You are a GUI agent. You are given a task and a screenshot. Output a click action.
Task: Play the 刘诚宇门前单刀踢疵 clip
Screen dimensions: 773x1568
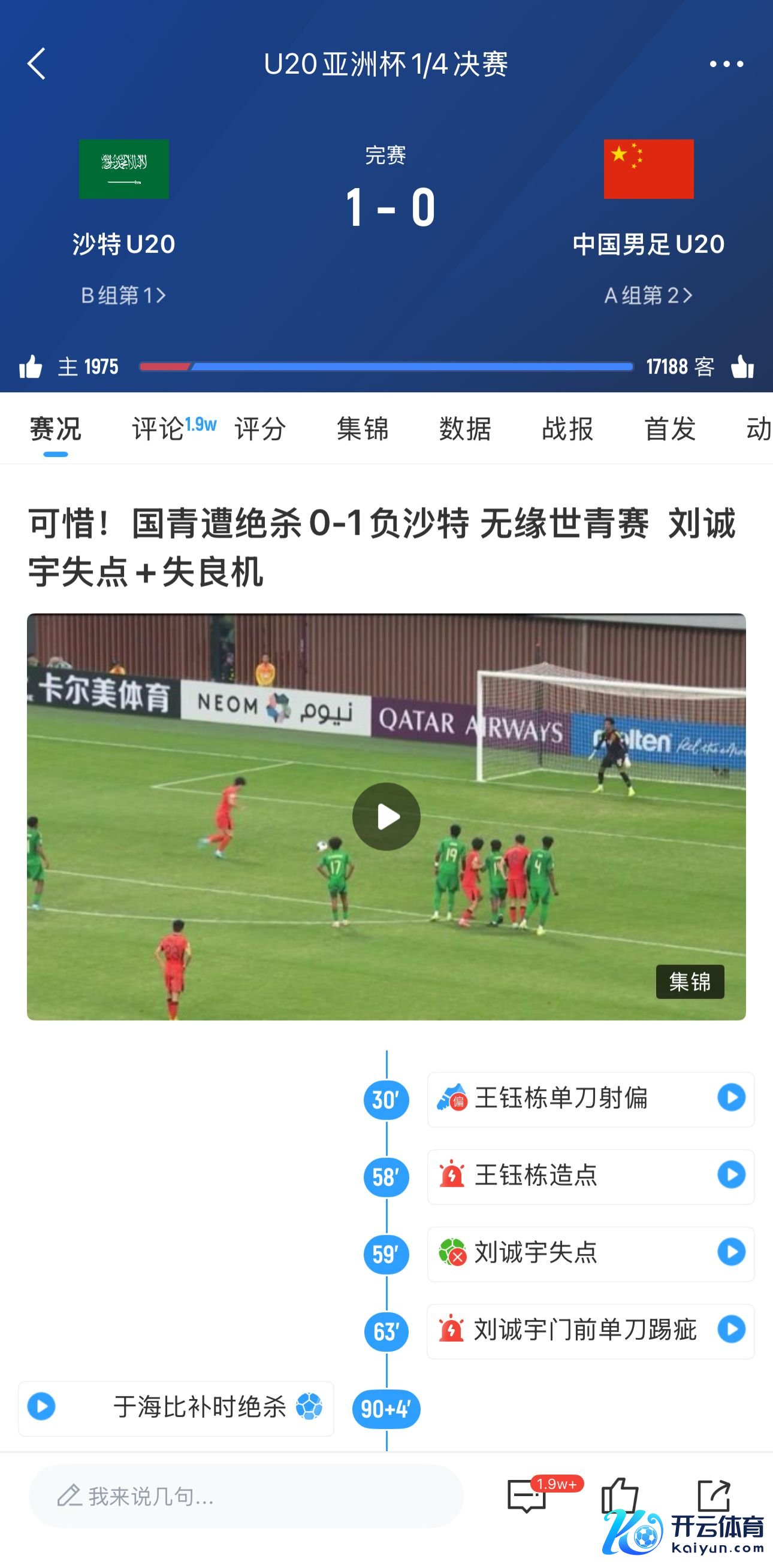pos(731,1330)
